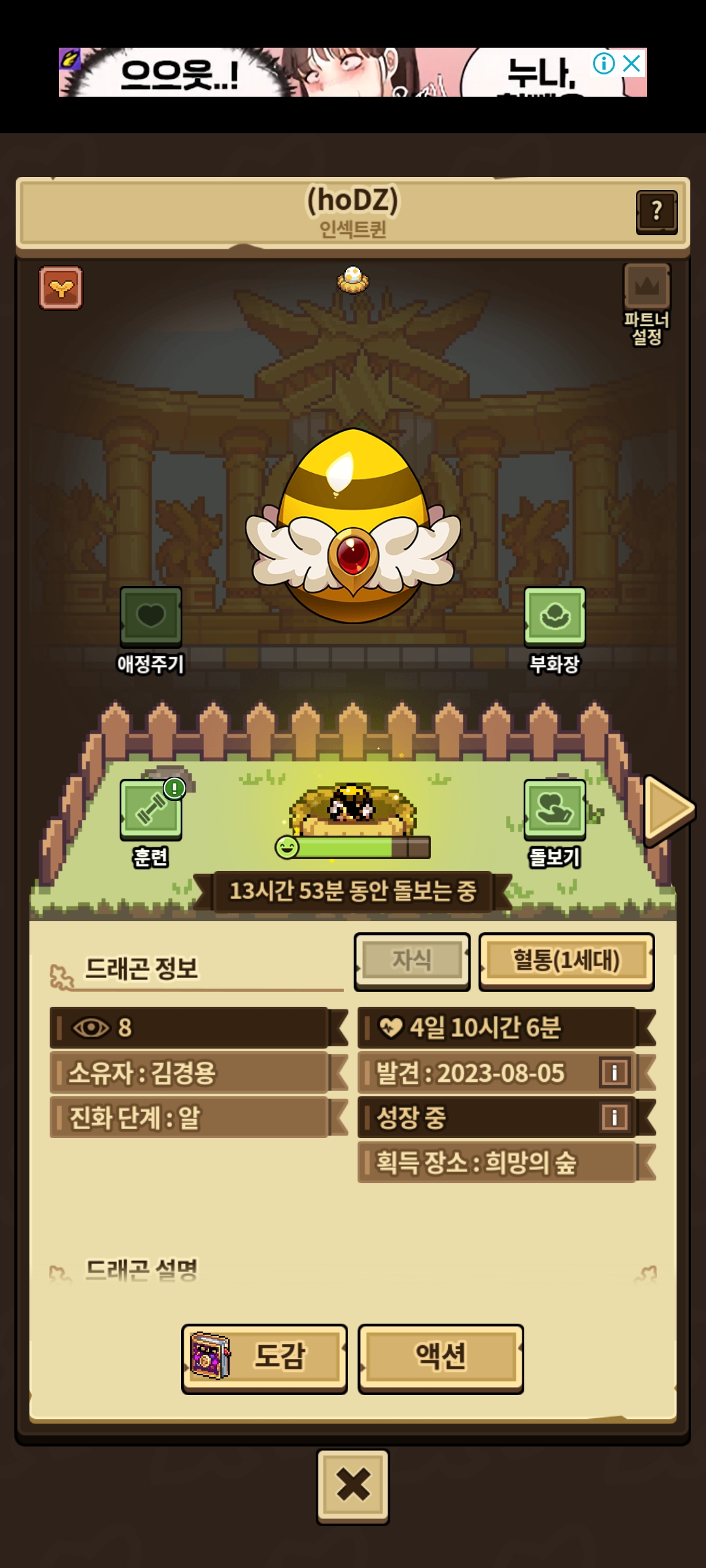Dismiss the top banner ad
Viewport: 706px width, 1568px height.
631,63
